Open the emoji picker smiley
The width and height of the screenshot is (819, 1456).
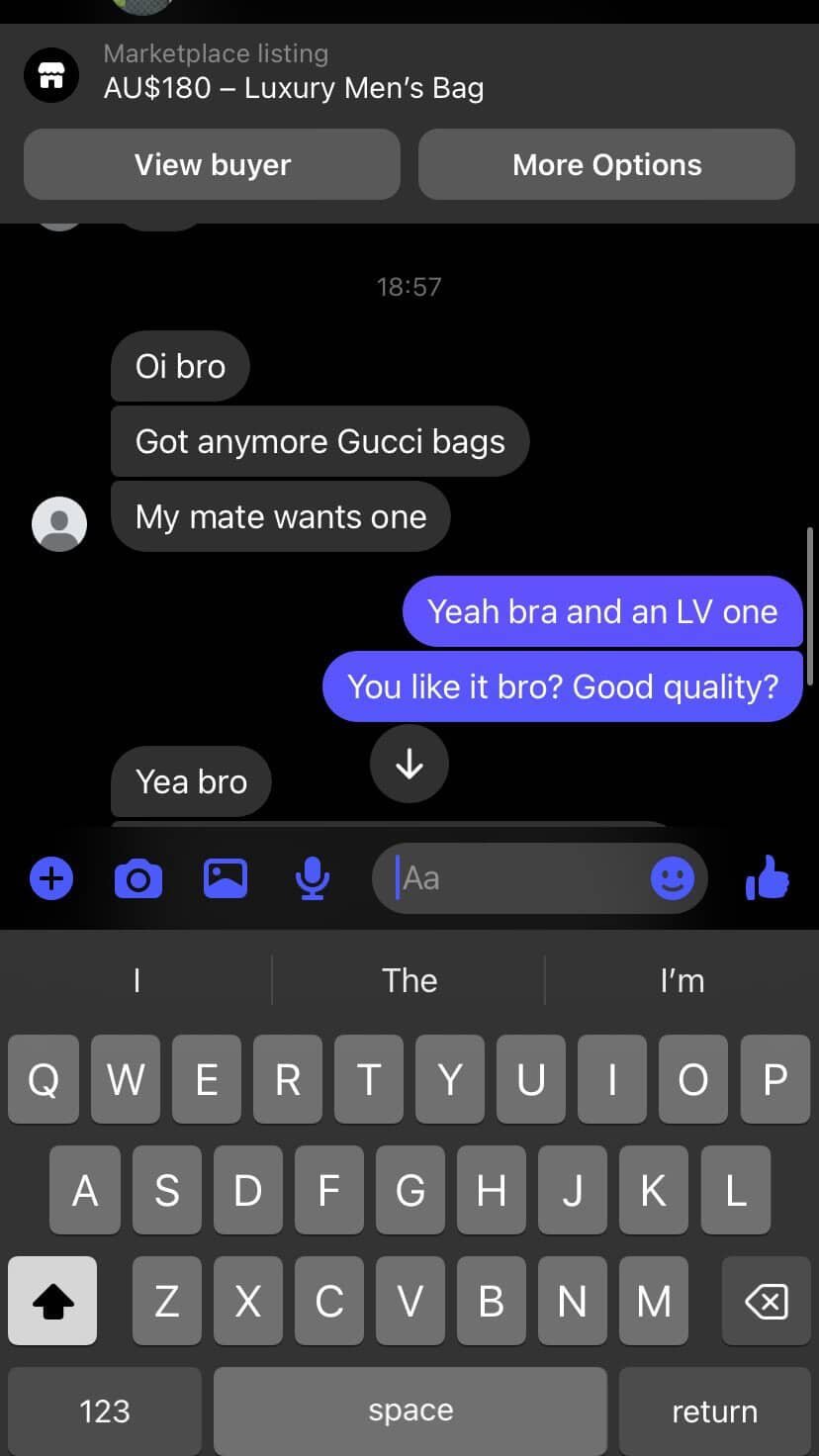[673, 878]
